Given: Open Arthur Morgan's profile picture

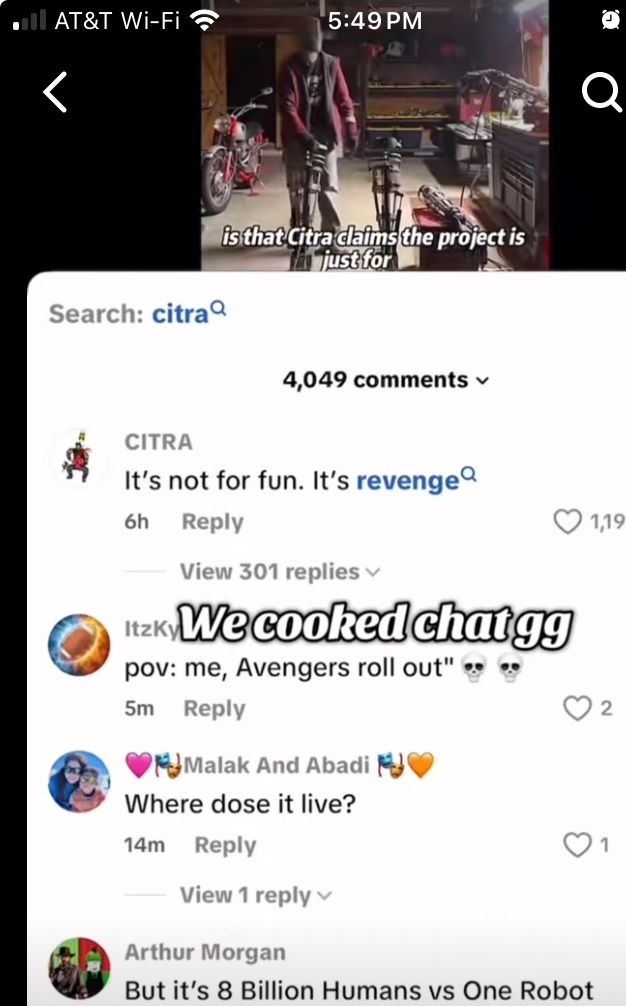Looking at the screenshot, I should 79,968.
